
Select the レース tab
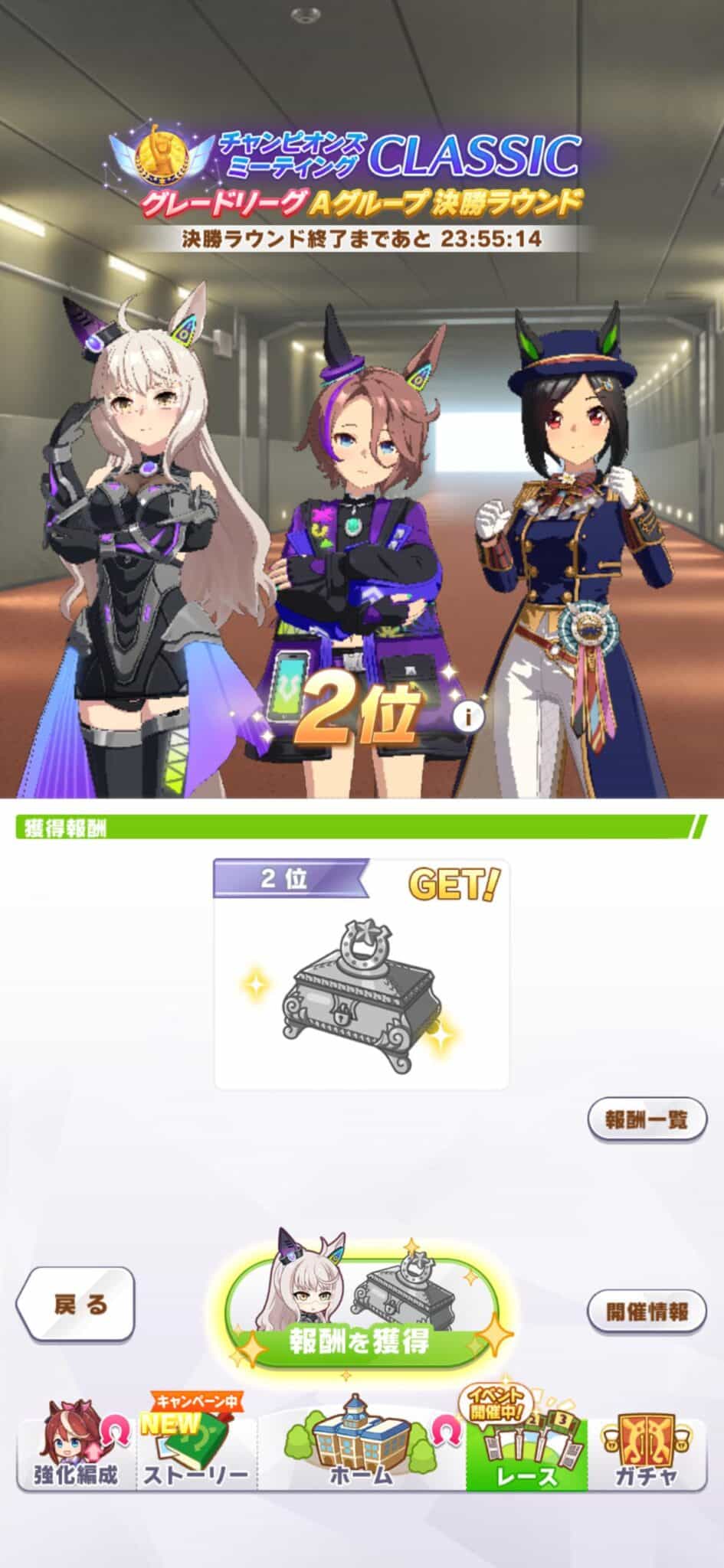tap(527, 1447)
